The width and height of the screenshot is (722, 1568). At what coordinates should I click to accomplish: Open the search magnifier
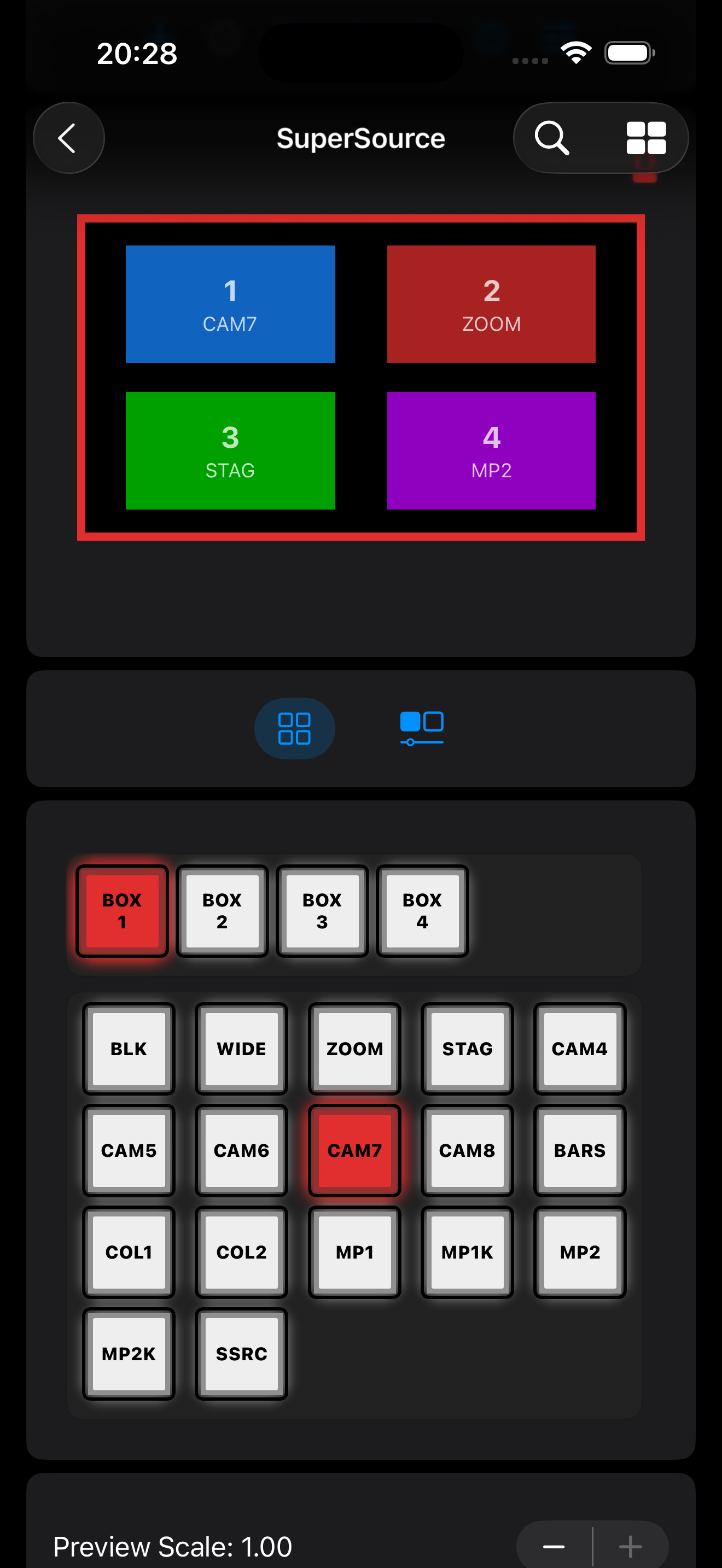point(551,138)
